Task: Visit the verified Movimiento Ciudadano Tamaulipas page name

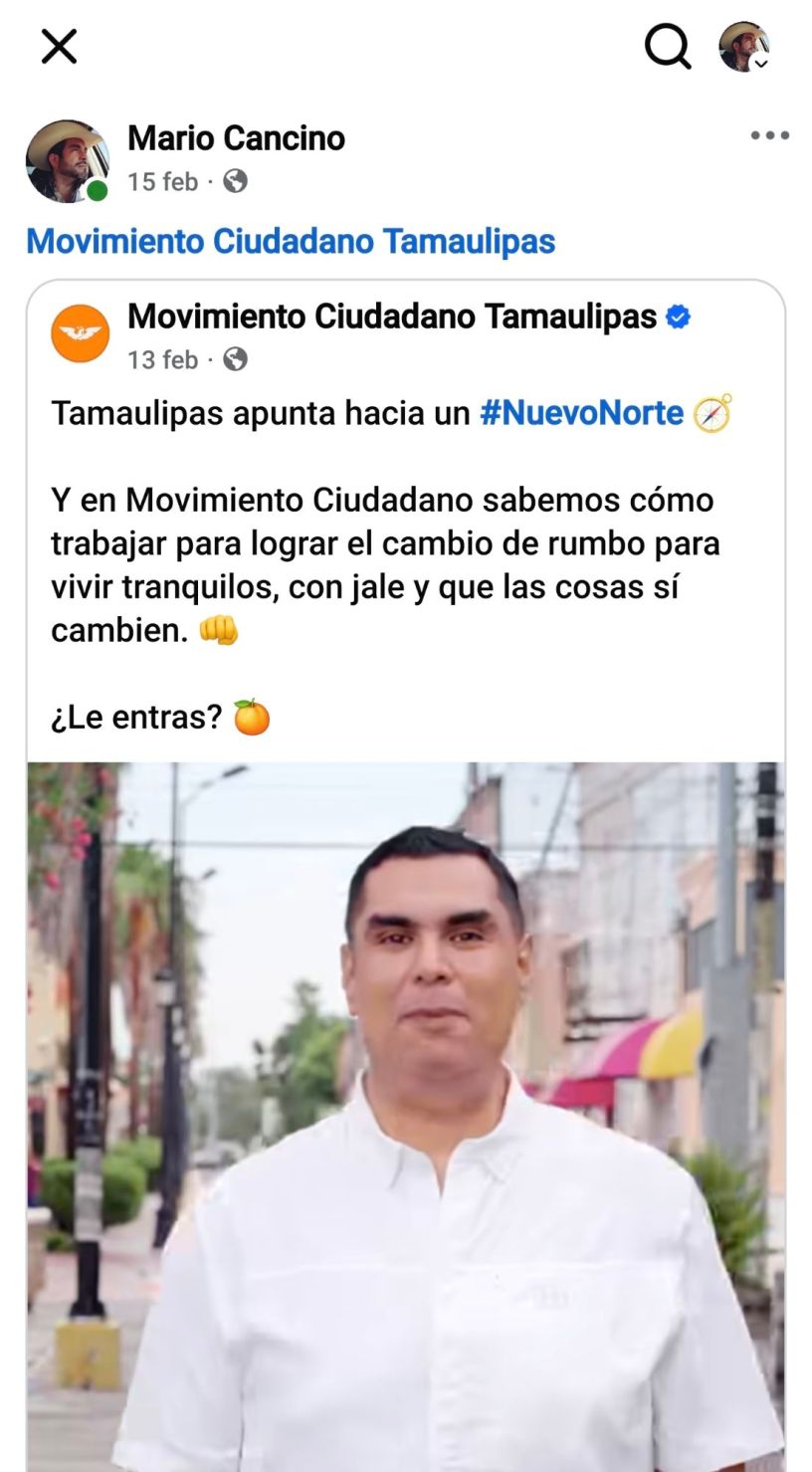Action: pyautogui.click(x=392, y=316)
